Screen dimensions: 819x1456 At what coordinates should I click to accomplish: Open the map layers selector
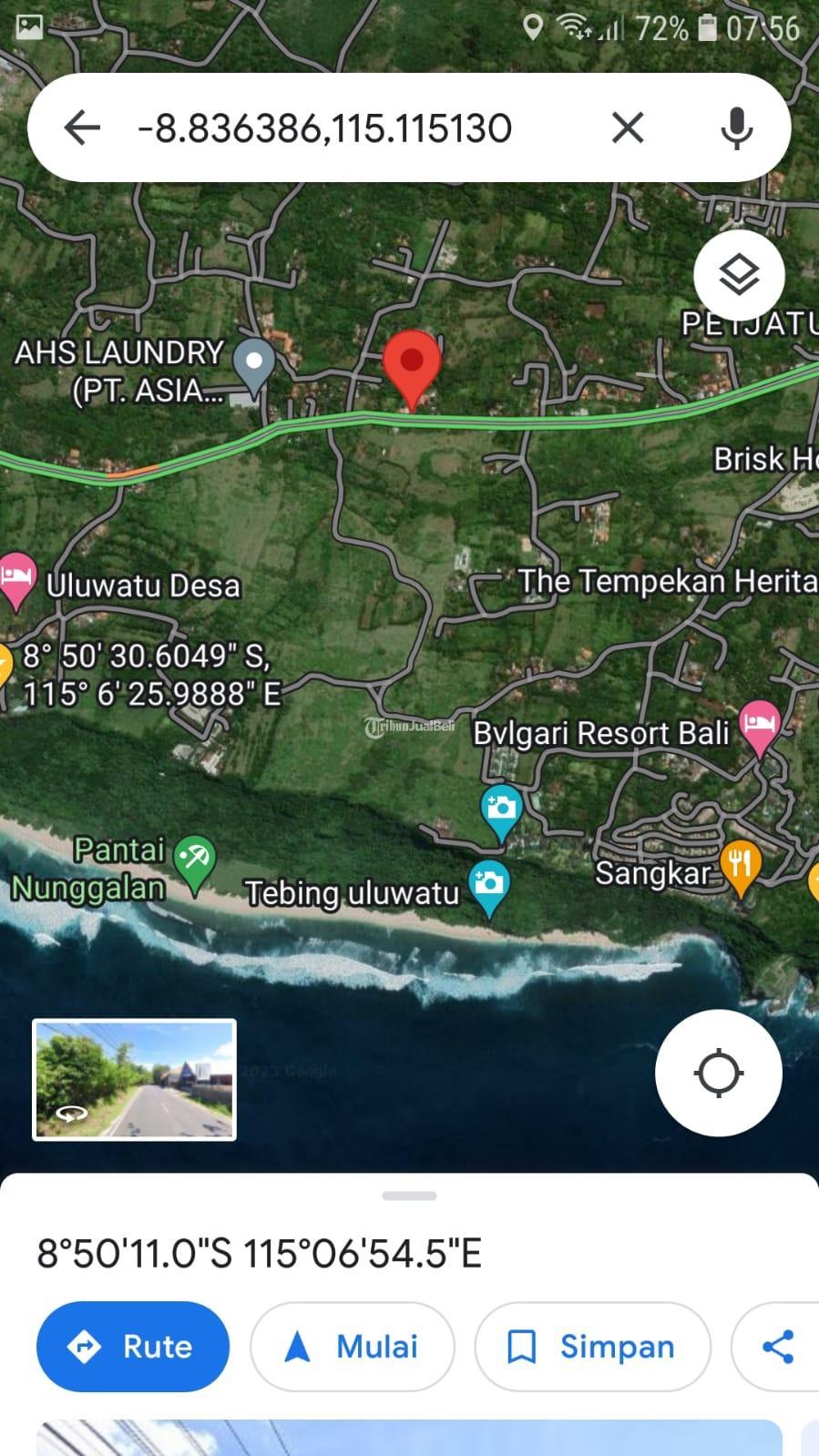click(x=739, y=275)
